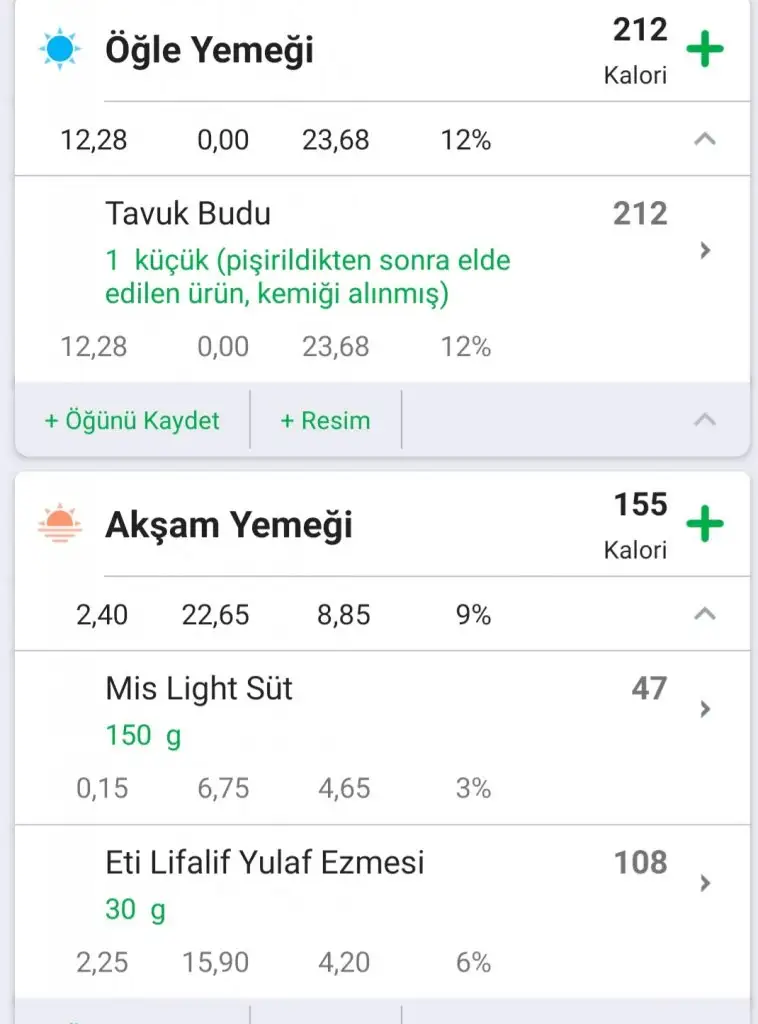Add a Resim to Öğle Yemeği

325,421
